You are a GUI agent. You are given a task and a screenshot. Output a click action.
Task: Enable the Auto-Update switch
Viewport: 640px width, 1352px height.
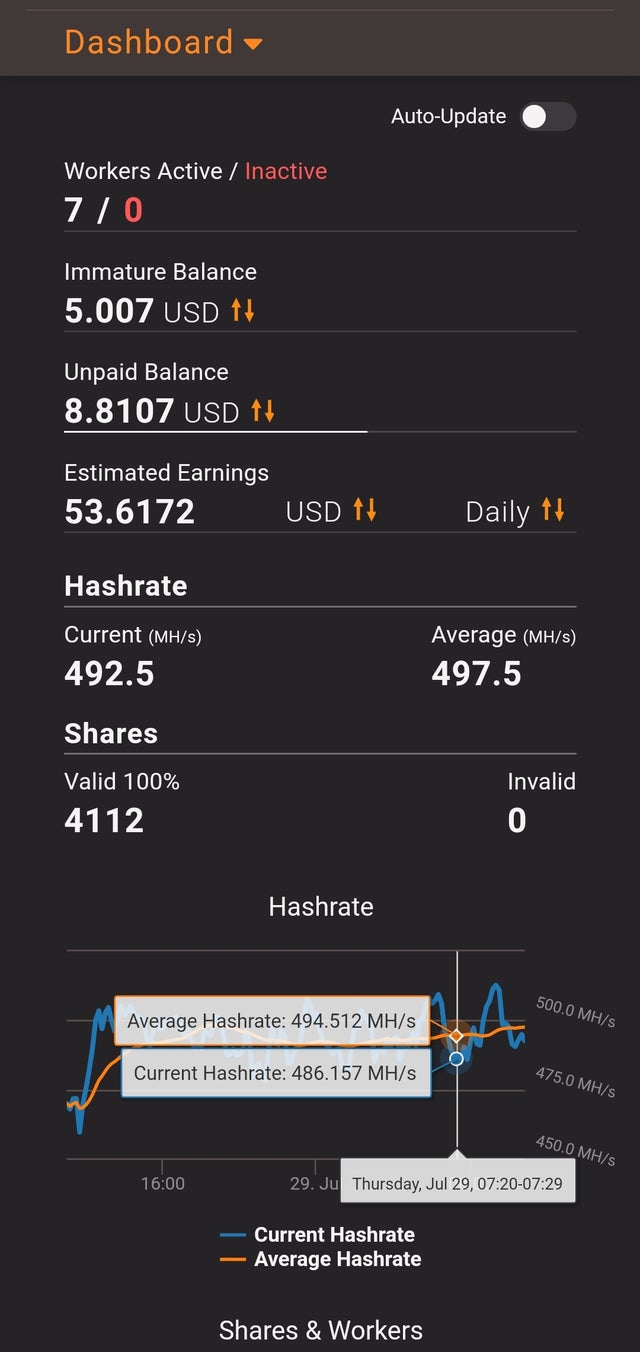(x=548, y=116)
